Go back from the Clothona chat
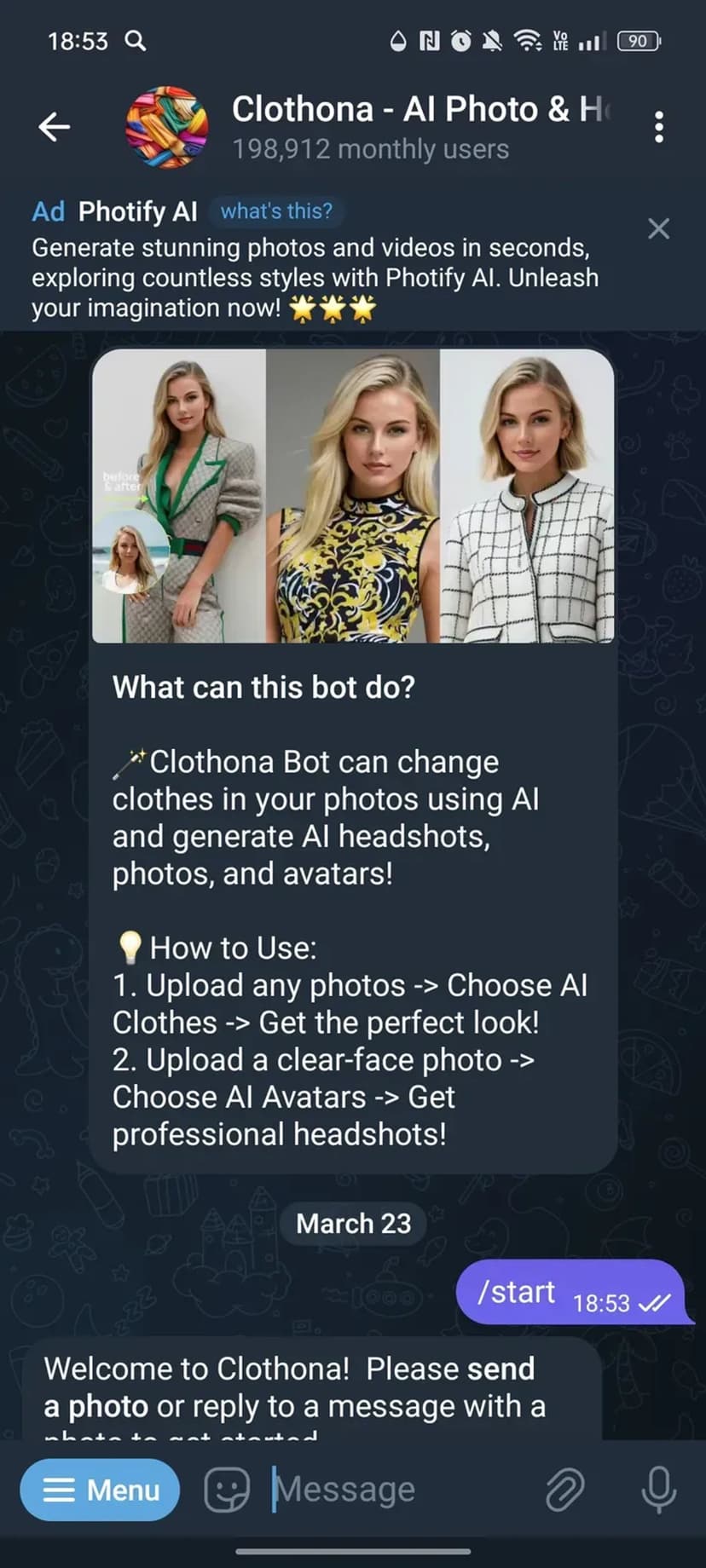Viewport: 706px width, 1568px height. (54, 127)
